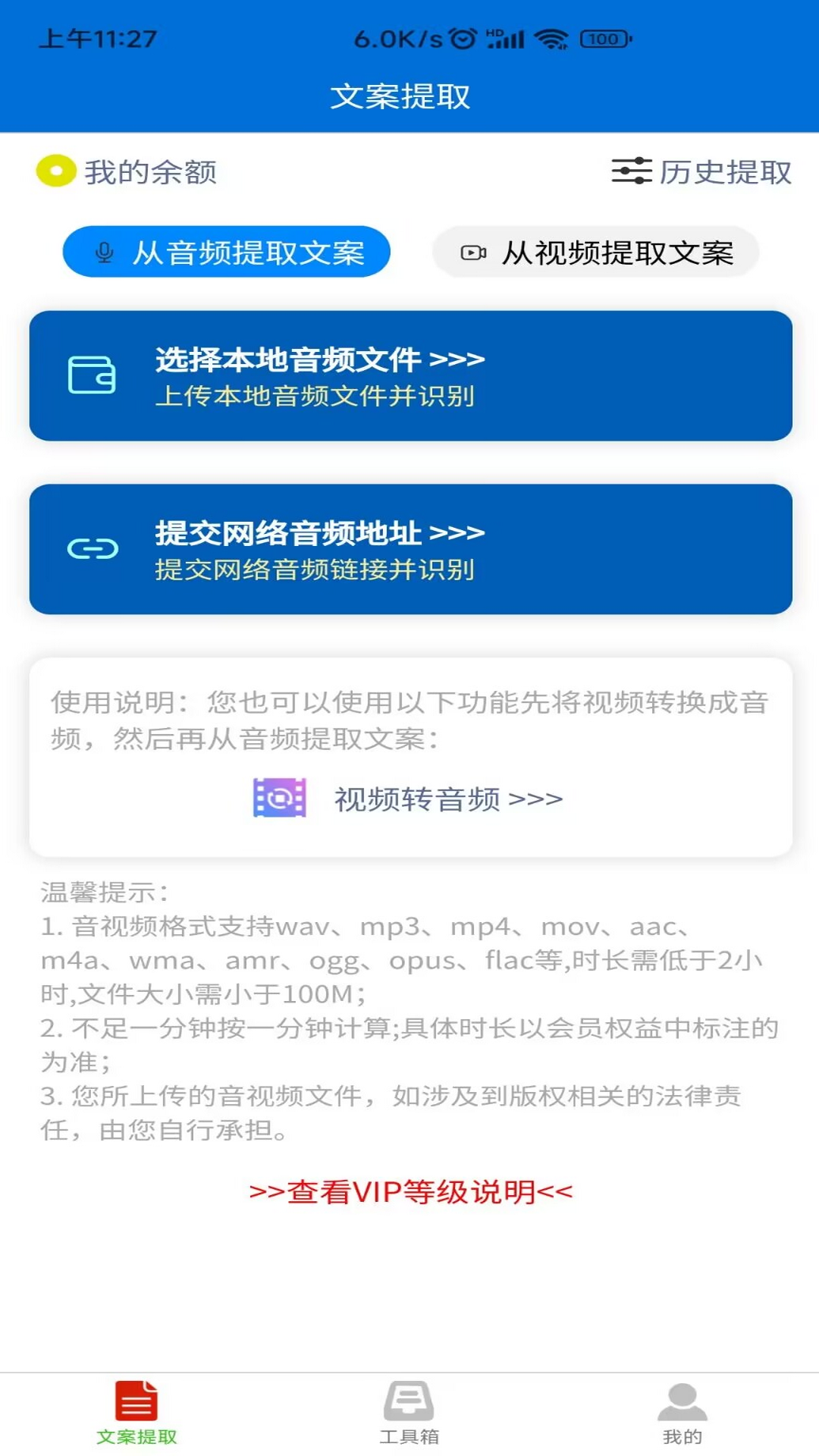Image resolution: width=819 pixels, height=1456 pixels.
Task: Tap the wallet icon in the local audio card
Action: (91, 374)
